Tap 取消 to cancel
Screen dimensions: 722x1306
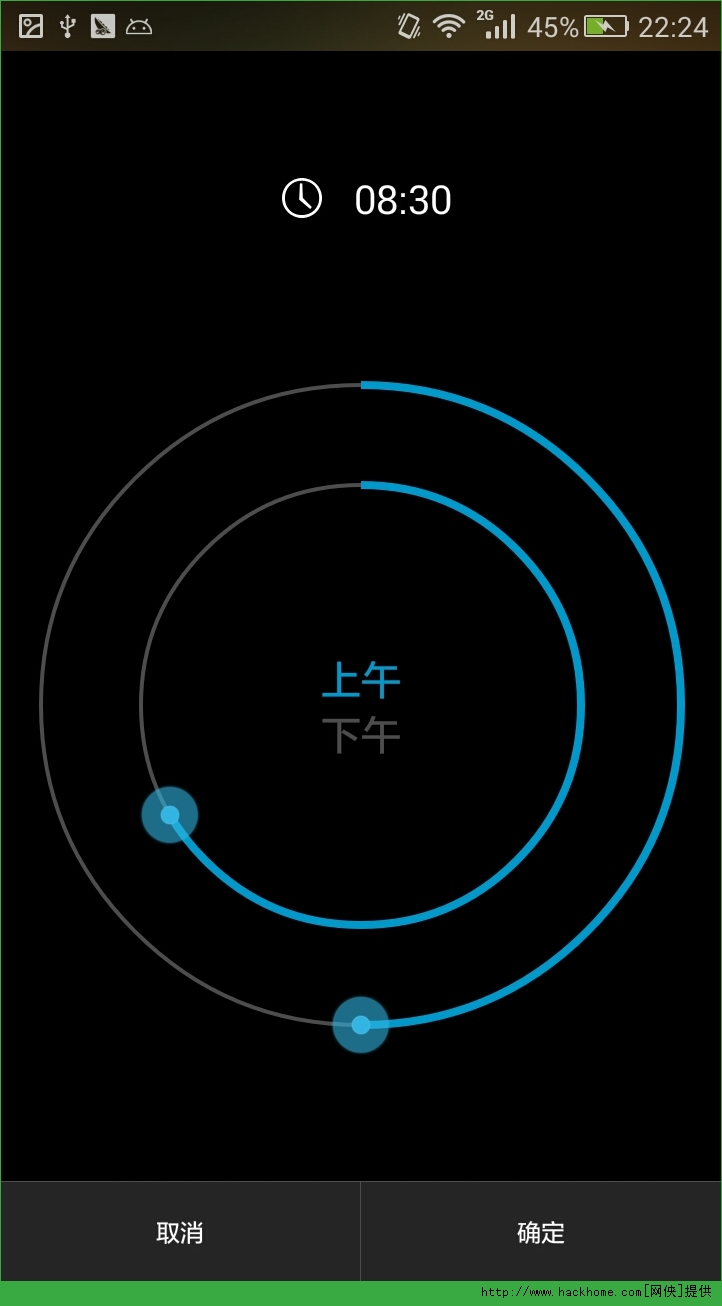[x=180, y=1232]
